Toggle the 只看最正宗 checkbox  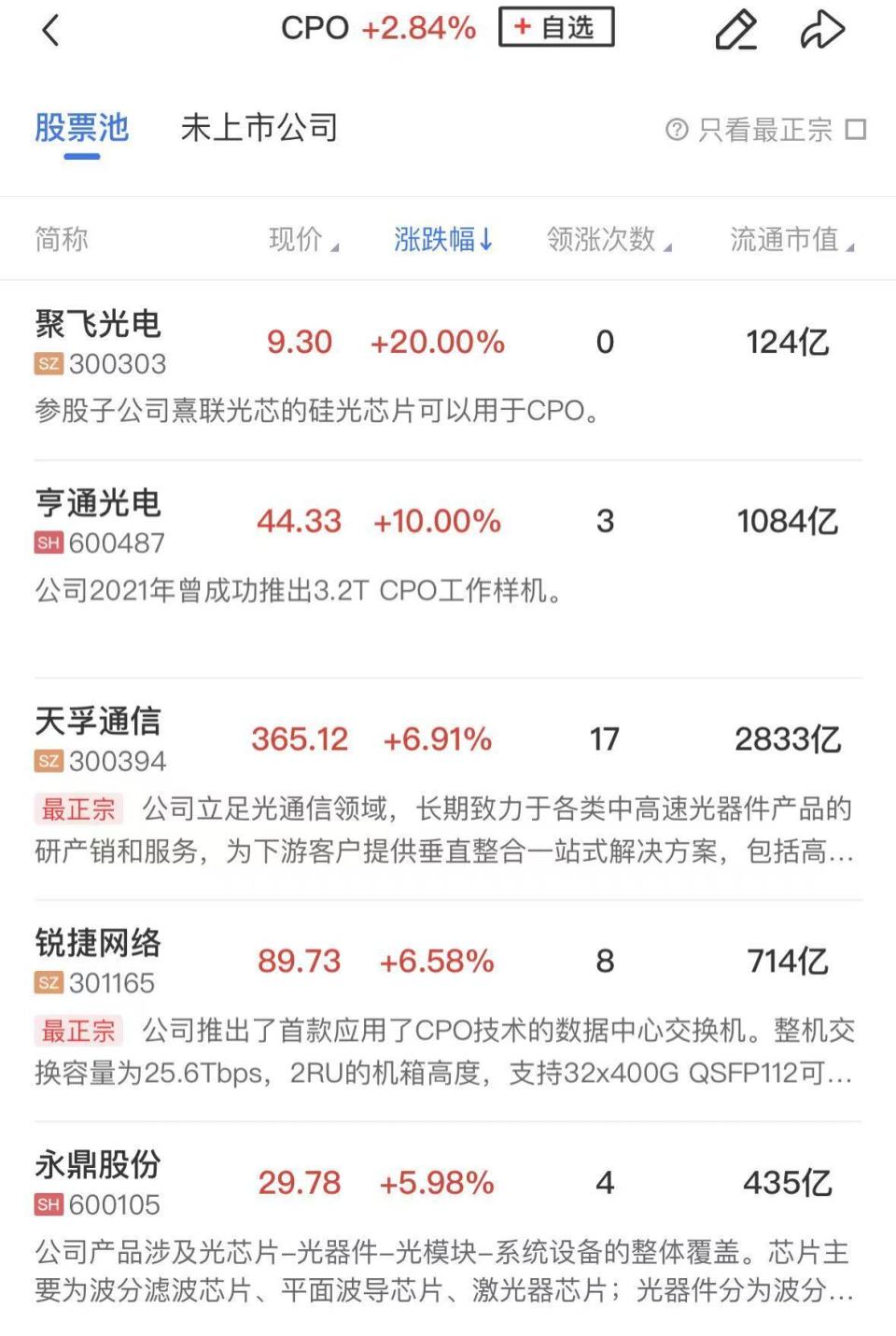[x=855, y=130]
